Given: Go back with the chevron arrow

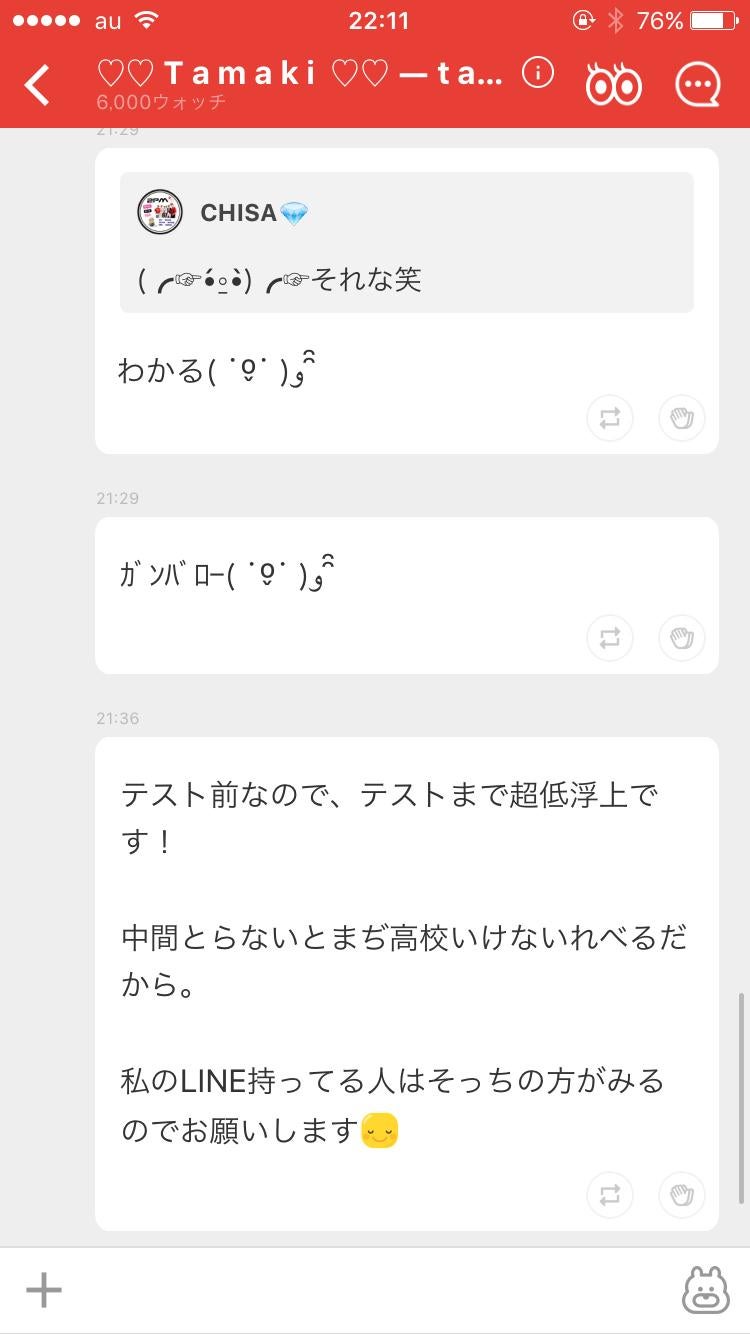Looking at the screenshot, I should click(38, 85).
